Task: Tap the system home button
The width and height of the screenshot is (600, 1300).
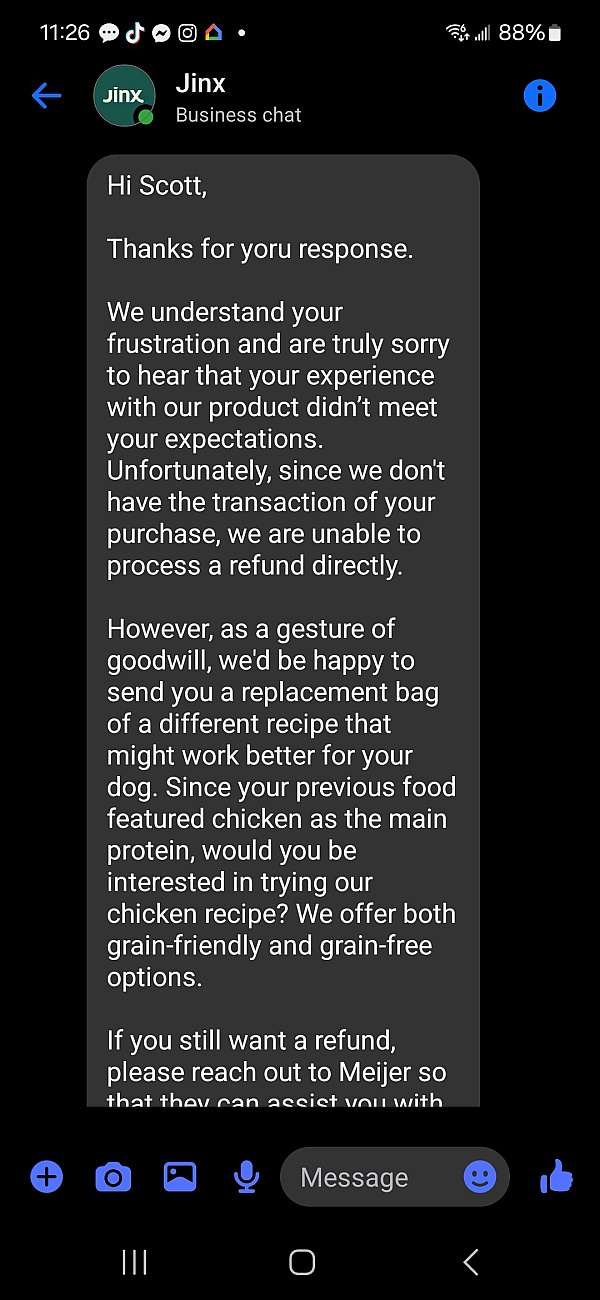Action: [302, 1262]
